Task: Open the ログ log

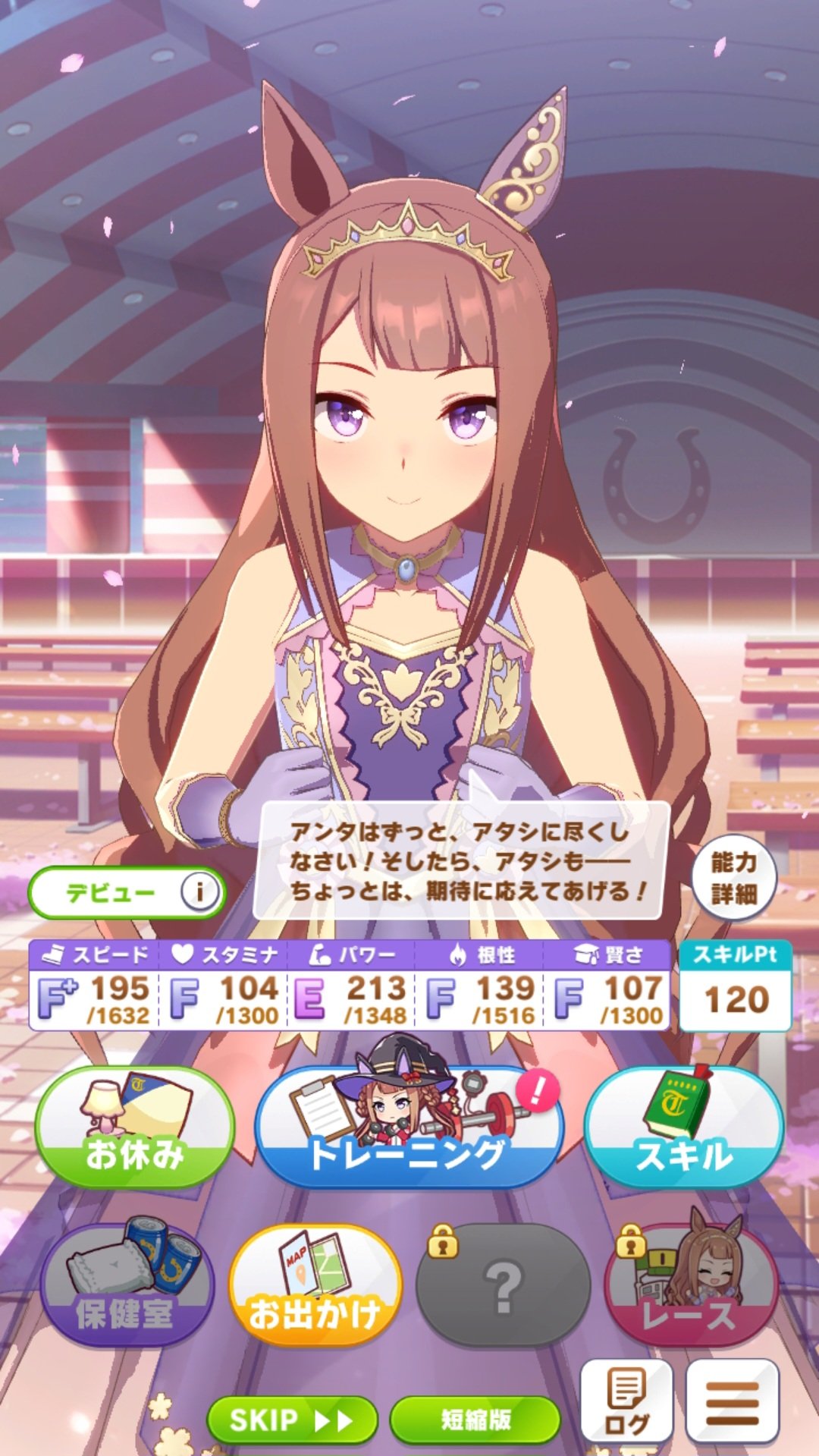Action: point(626,1402)
